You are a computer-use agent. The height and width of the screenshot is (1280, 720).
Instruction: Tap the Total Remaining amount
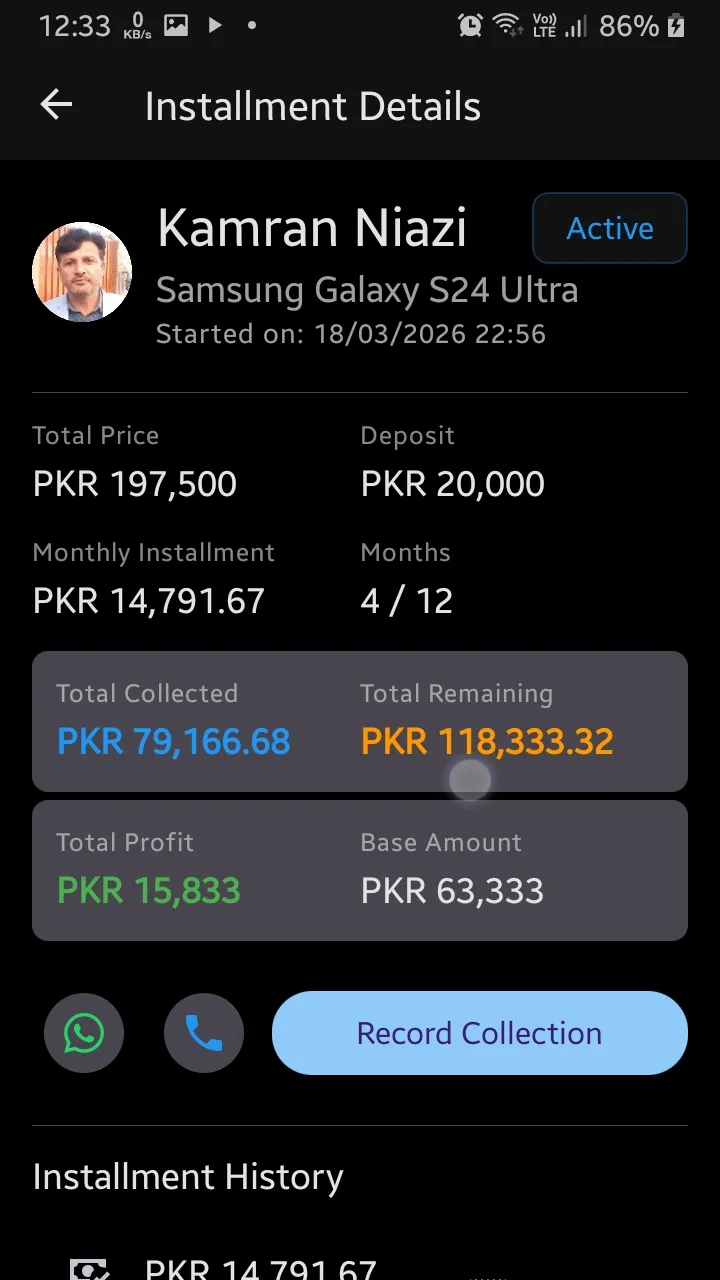488,741
